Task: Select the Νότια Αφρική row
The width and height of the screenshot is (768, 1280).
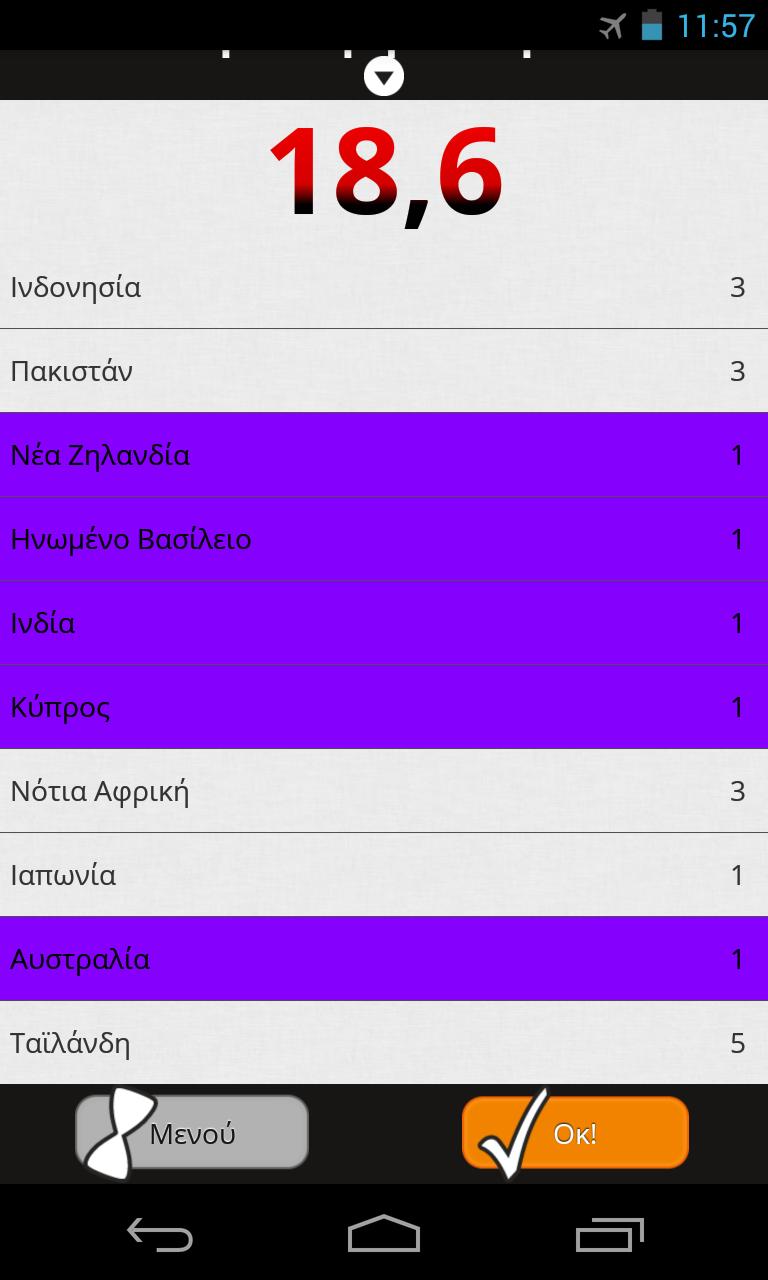Action: pyautogui.click(x=384, y=791)
